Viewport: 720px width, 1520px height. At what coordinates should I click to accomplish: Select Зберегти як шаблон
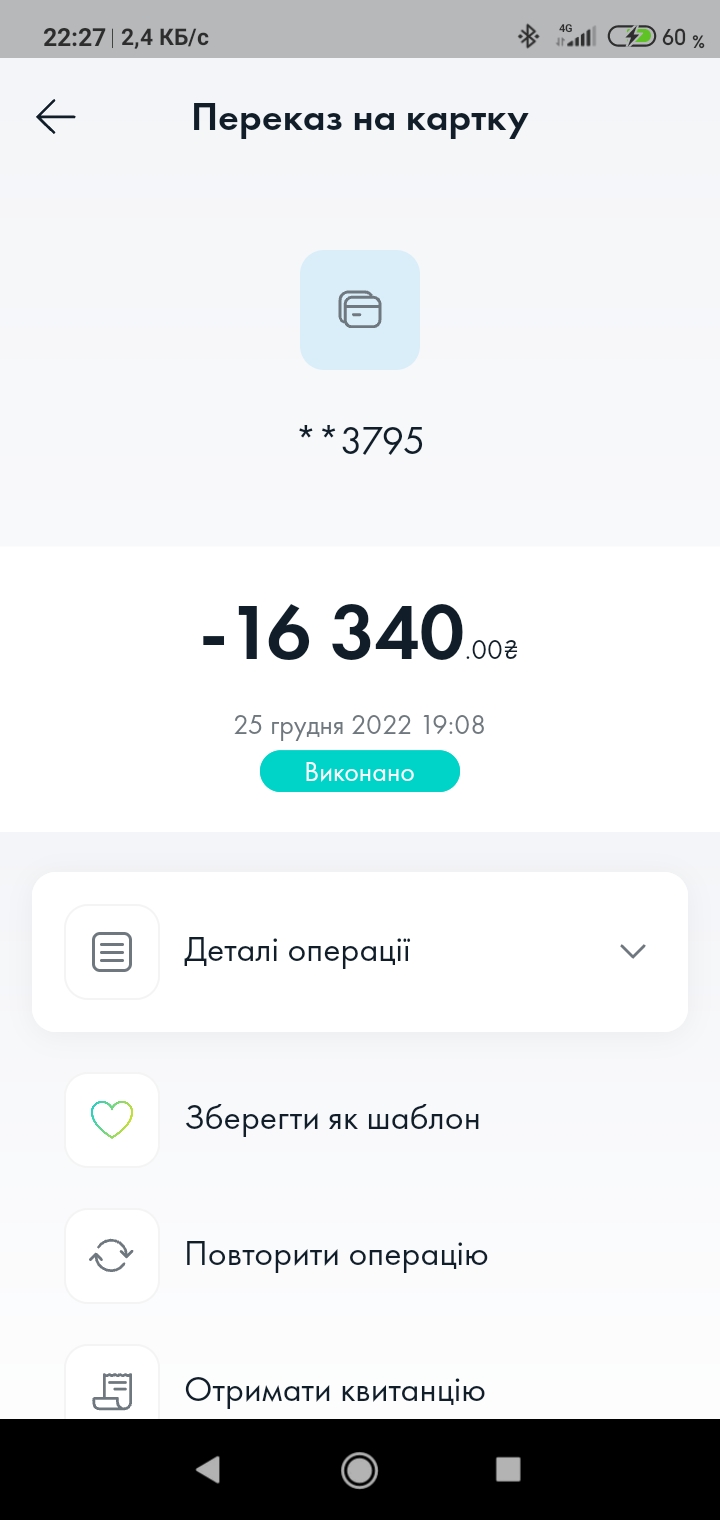tap(360, 1119)
